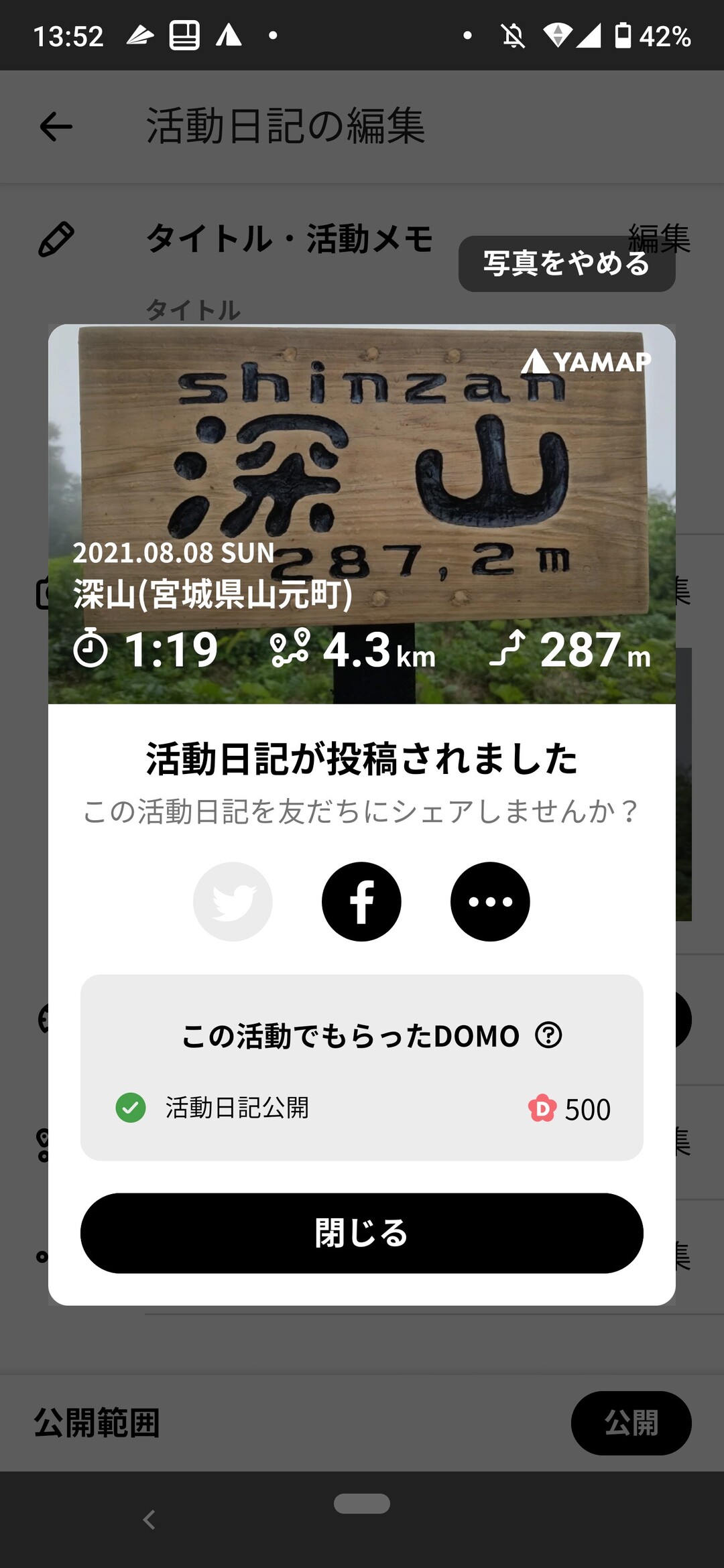This screenshot has height=1568, width=724.
Task: Open the DOMO help question mark
Action: point(548,1035)
